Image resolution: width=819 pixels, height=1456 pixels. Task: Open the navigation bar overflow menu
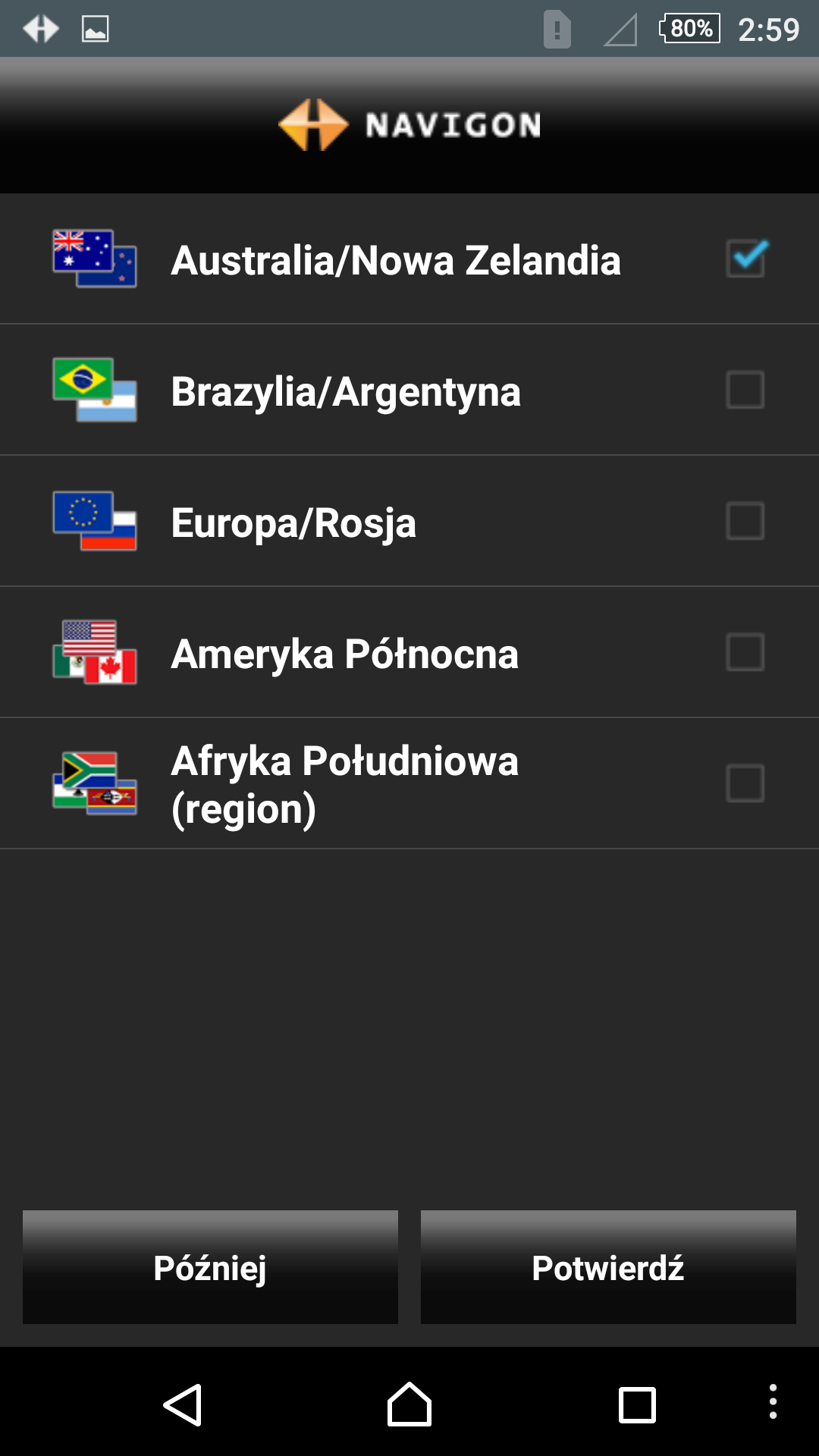pos(773,1401)
